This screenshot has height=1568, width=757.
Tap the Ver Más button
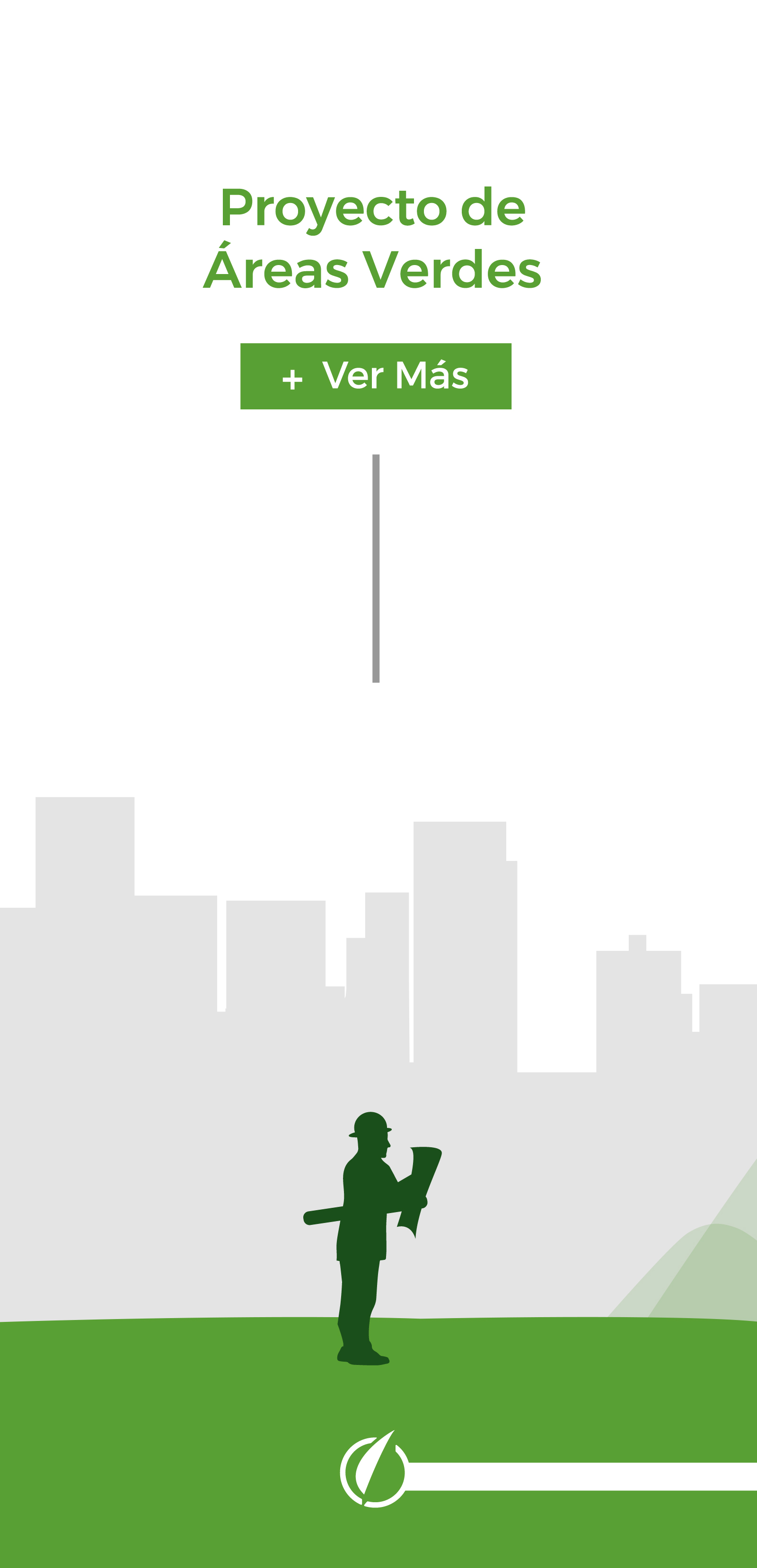(376, 376)
